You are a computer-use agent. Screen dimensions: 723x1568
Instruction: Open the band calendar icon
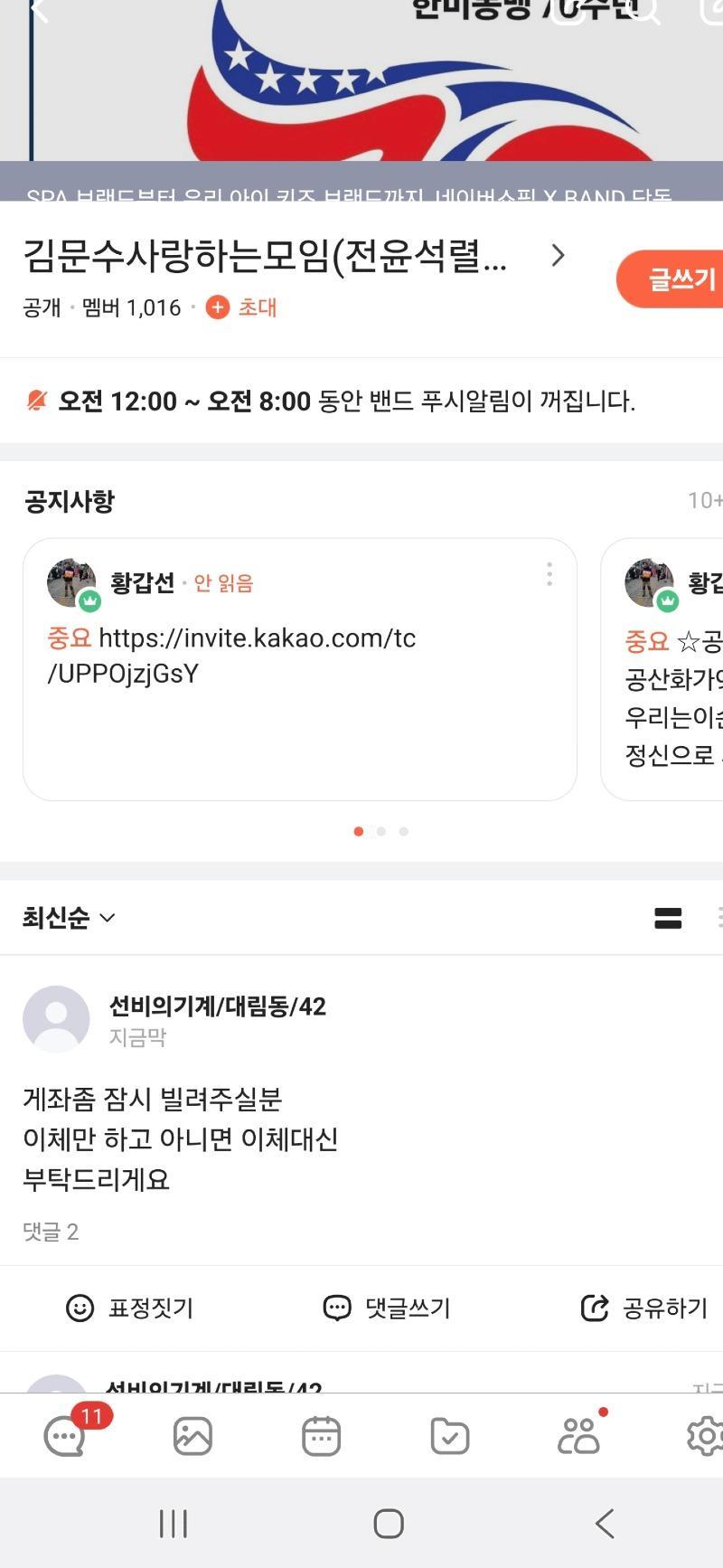[x=322, y=1435]
